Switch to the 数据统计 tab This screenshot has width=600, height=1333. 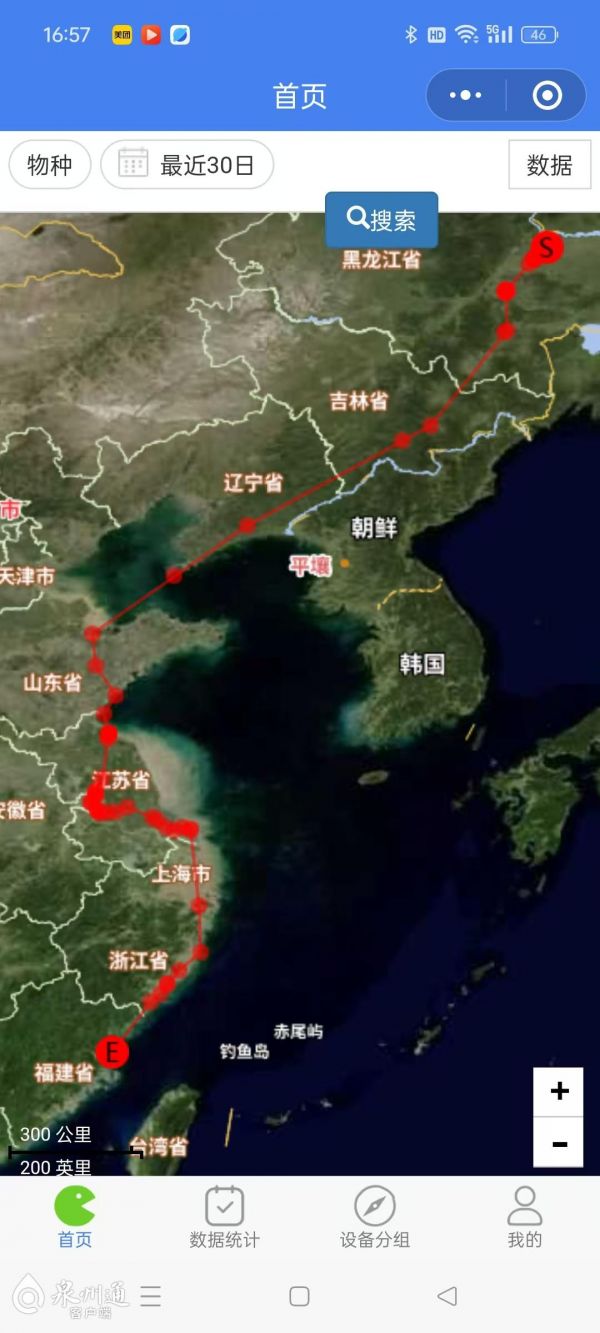tap(224, 1216)
